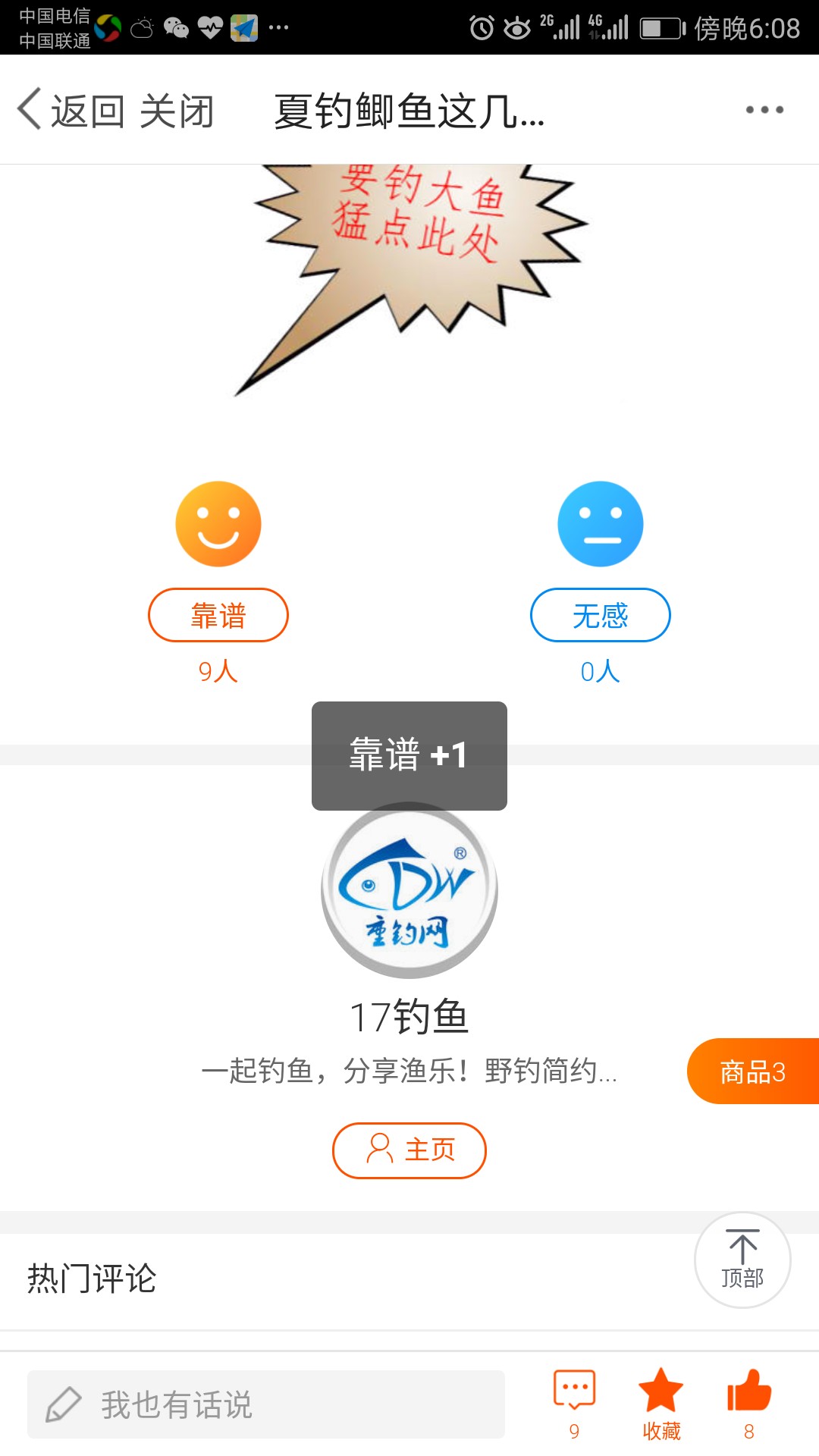The height and width of the screenshot is (1456, 819).
Task: Open the three-dot overflow menu
Action: [764, 110]
